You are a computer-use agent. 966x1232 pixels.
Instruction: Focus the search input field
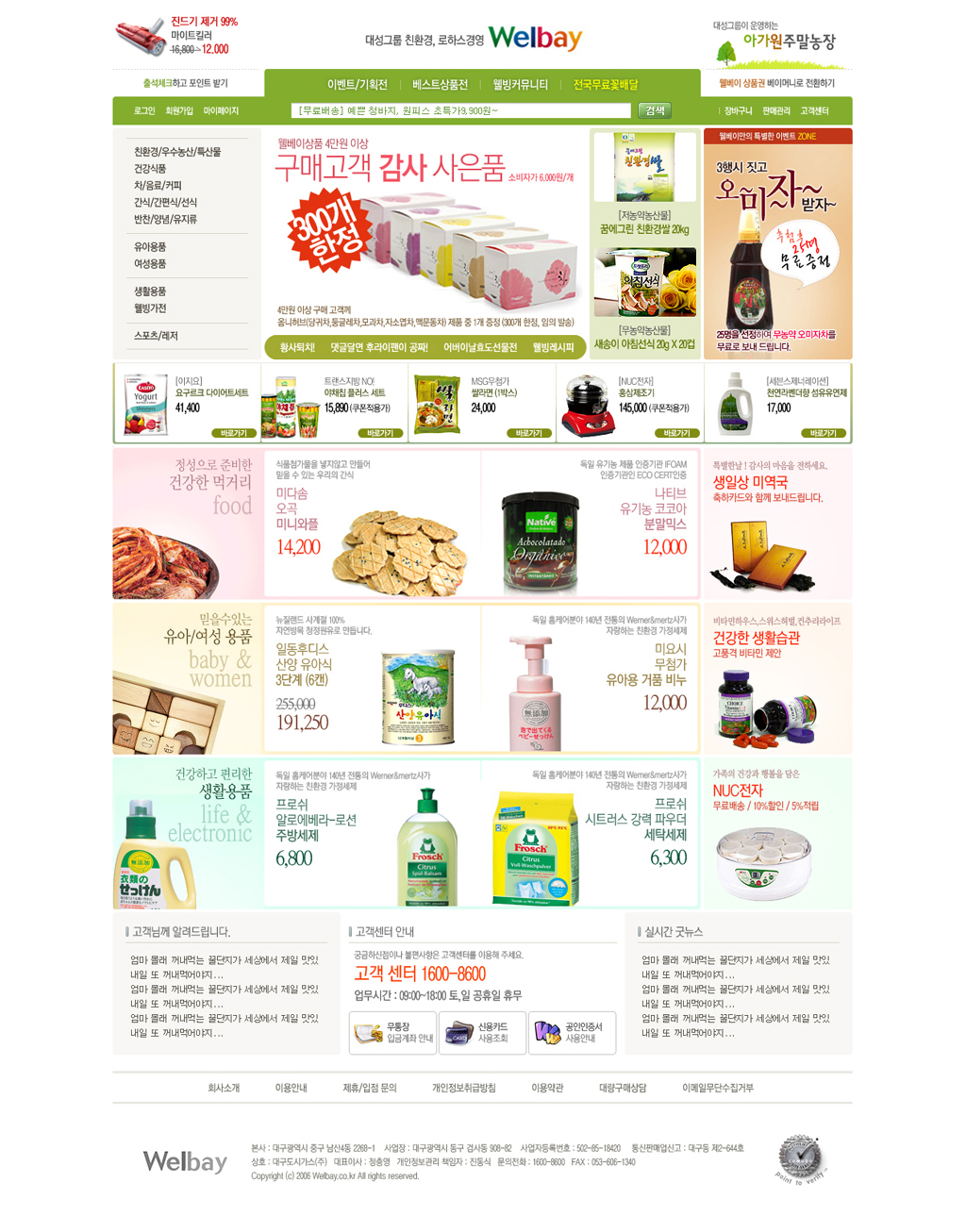tap(460, 110)
